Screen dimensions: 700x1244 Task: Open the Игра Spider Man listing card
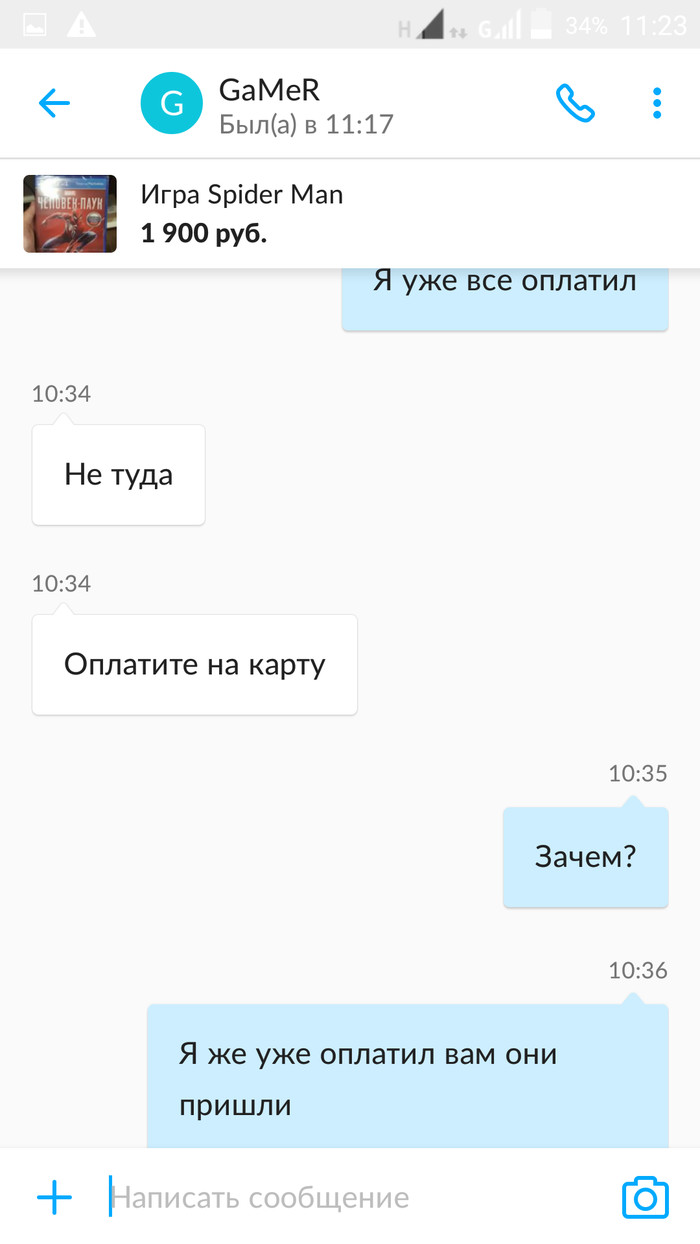[x=350, y=213]
